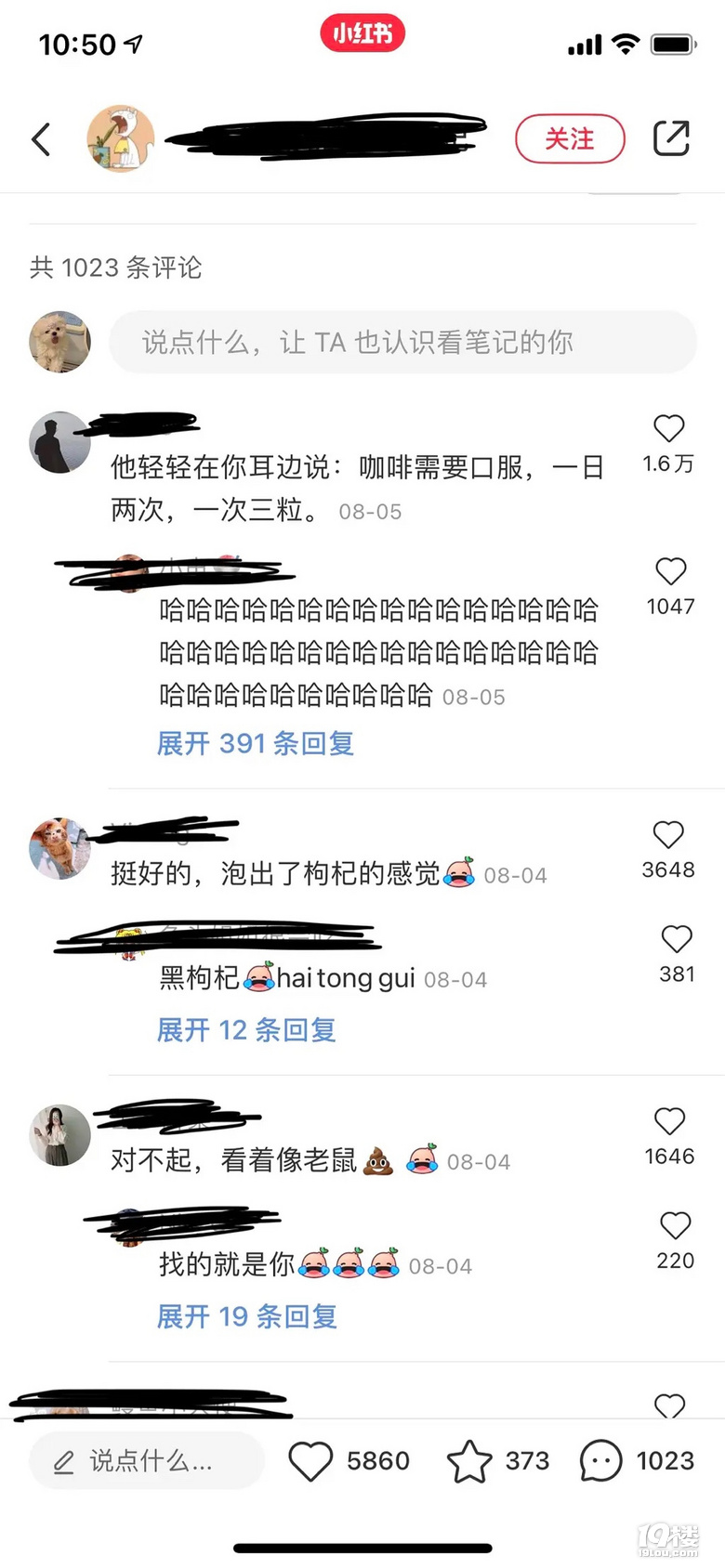Open the post author's avatar
The image size is (725, 1568).
pos(120,139)
